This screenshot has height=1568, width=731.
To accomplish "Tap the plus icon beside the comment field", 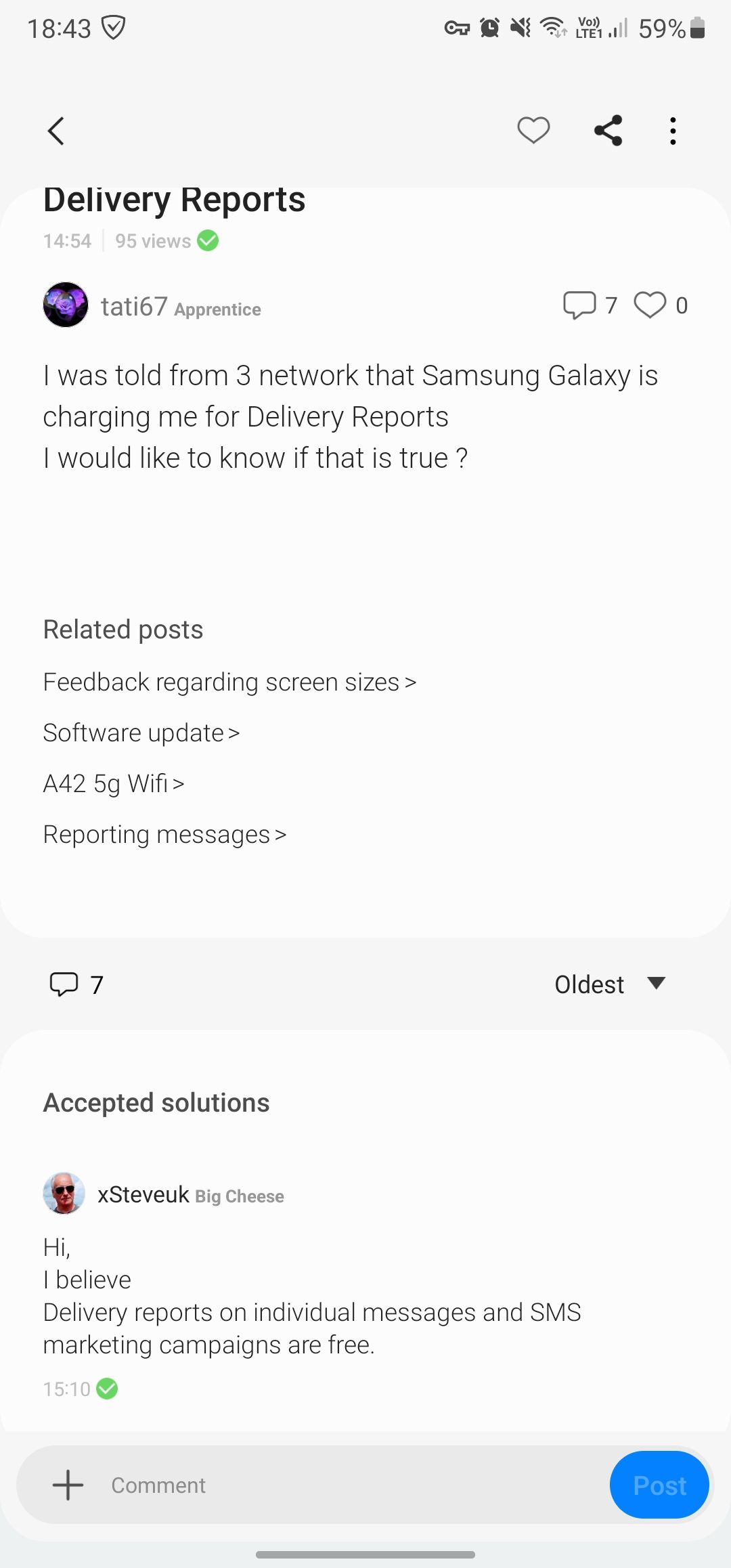I will (x=67, y=1485).
